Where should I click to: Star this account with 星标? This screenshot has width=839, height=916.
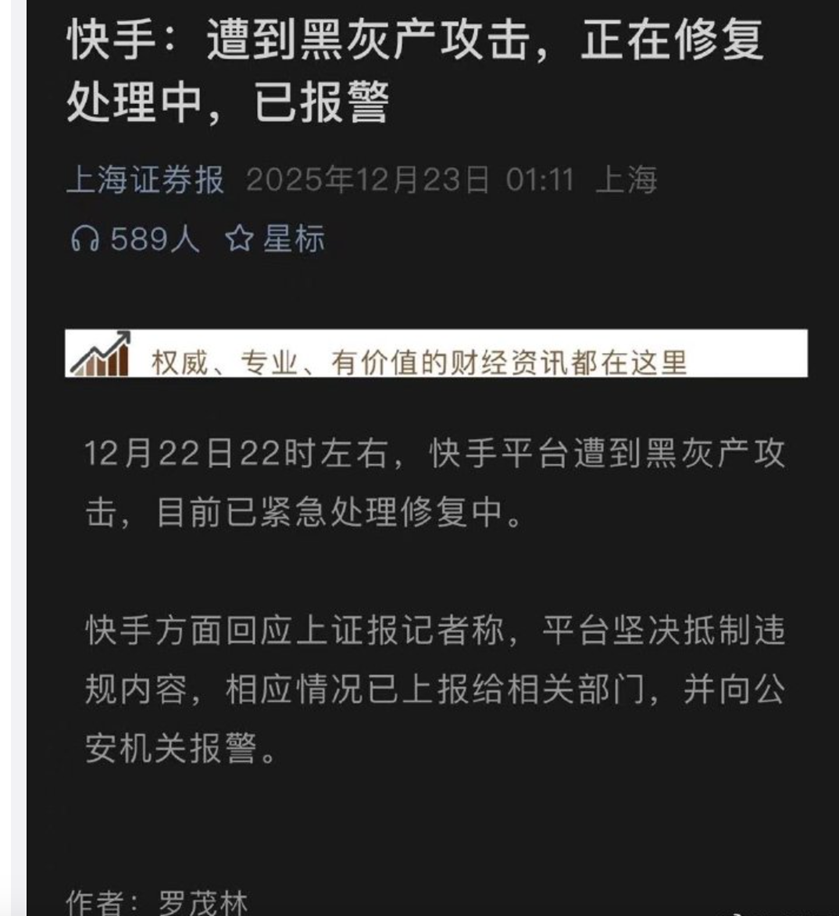pos(276,239)
